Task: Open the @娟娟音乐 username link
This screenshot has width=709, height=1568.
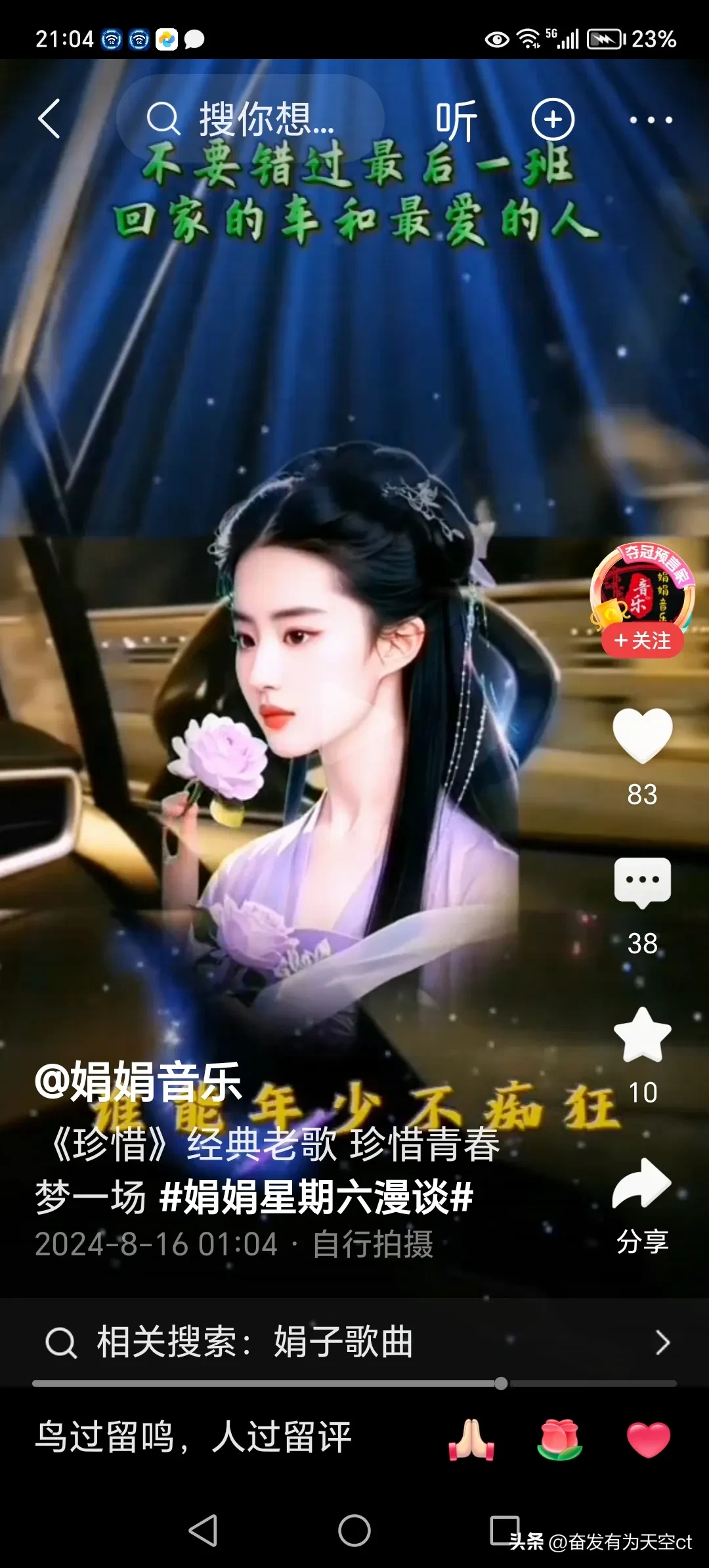Action: [x=139, y=1082]
